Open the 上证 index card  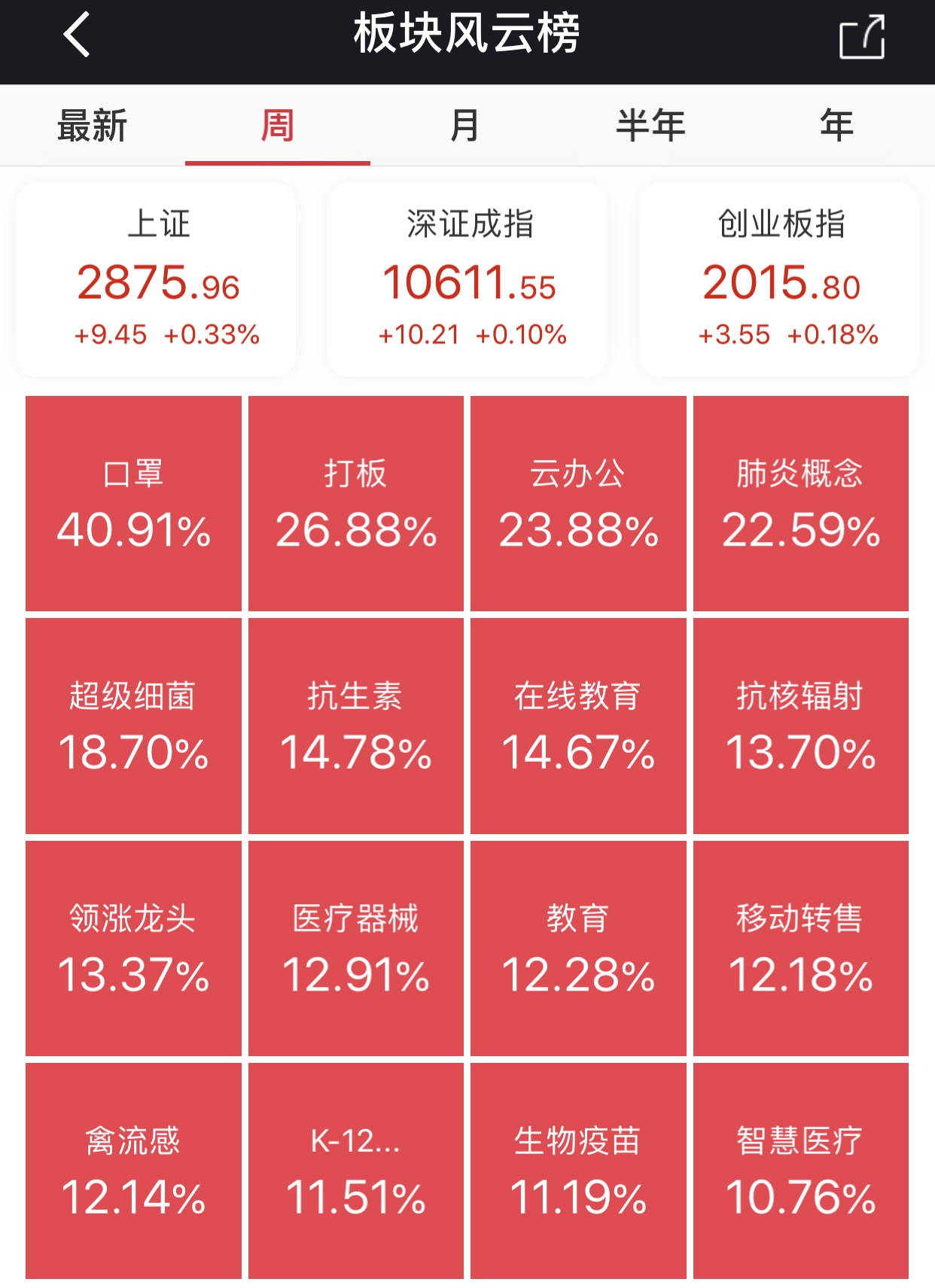coord(156,279)
